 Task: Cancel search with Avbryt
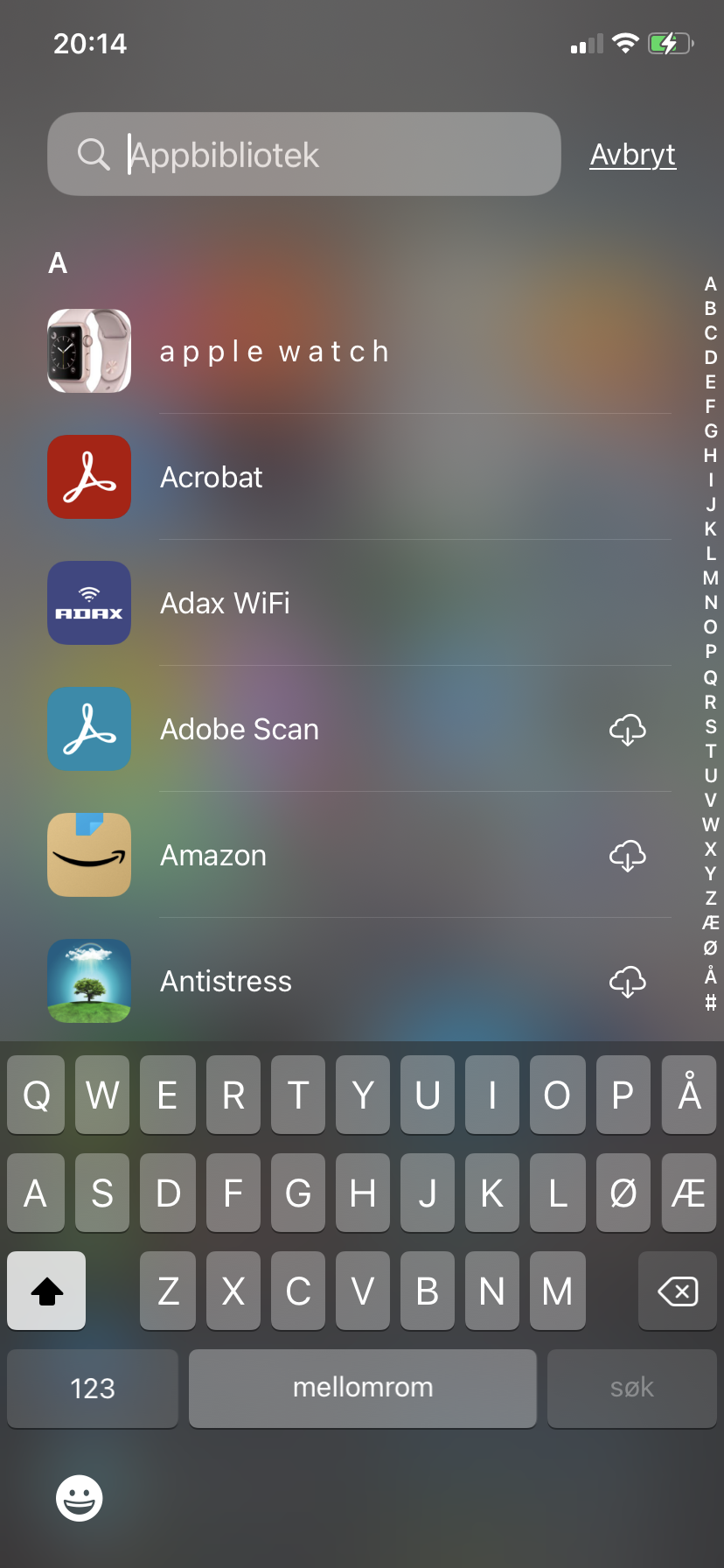tap(632, 155)
